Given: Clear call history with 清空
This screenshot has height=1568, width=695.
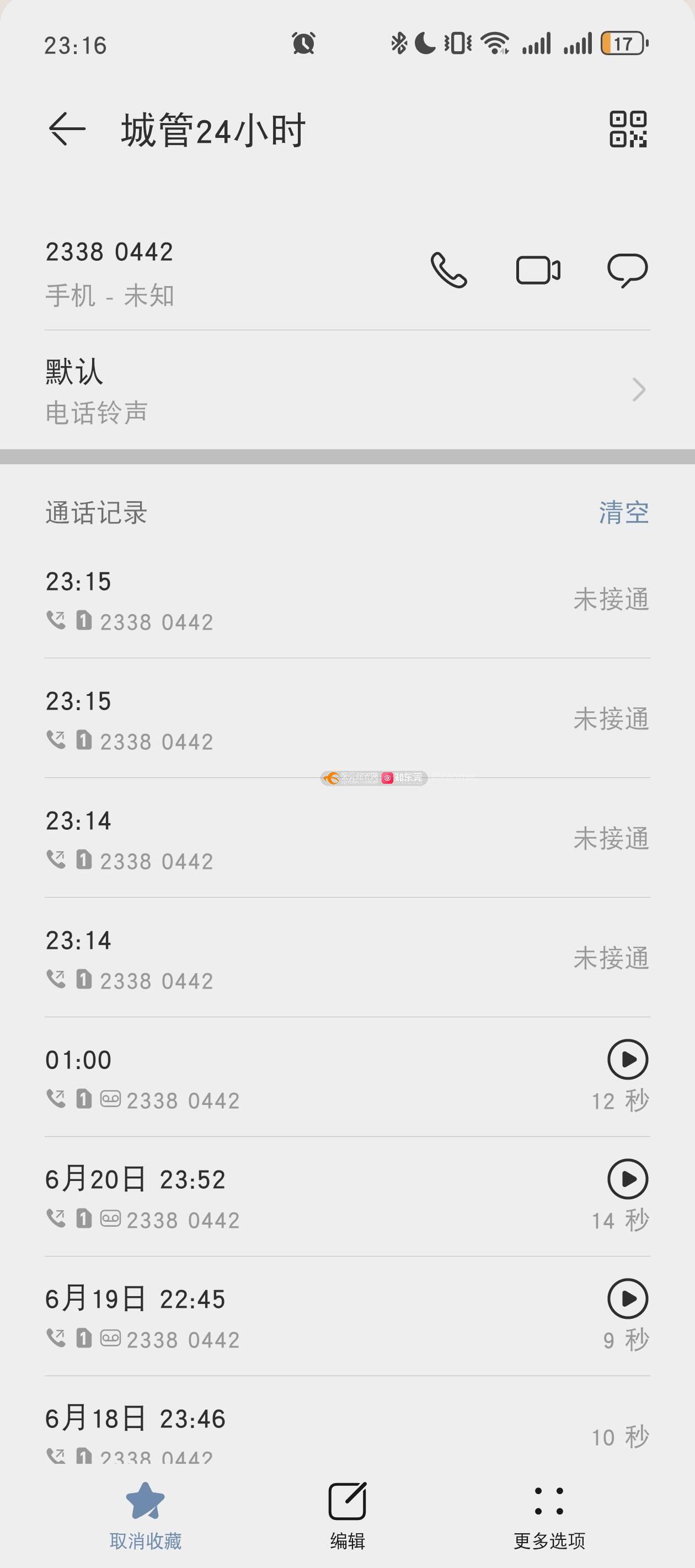Looking at the screenshot, I should [624, 513].
